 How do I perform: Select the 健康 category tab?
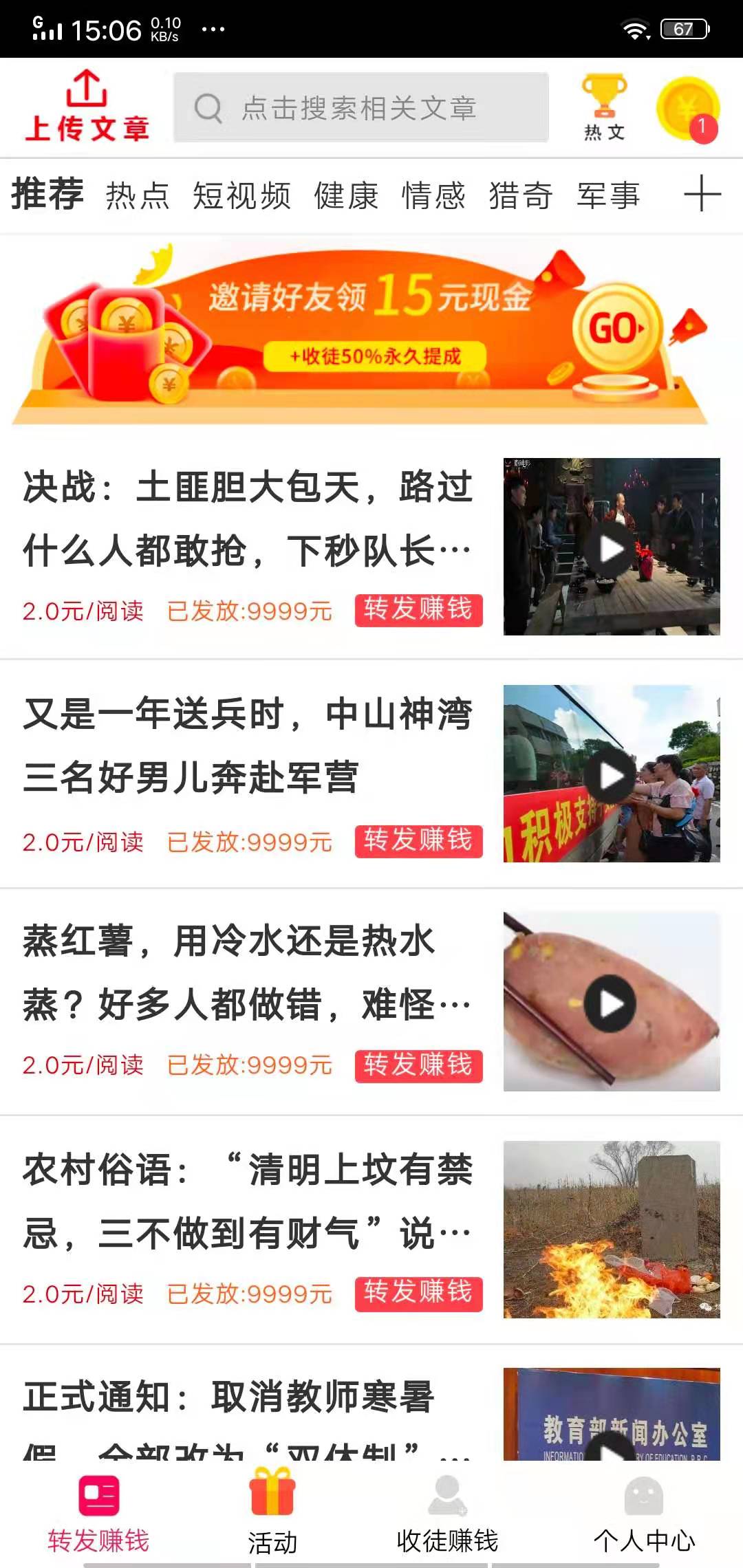[346, 196]
